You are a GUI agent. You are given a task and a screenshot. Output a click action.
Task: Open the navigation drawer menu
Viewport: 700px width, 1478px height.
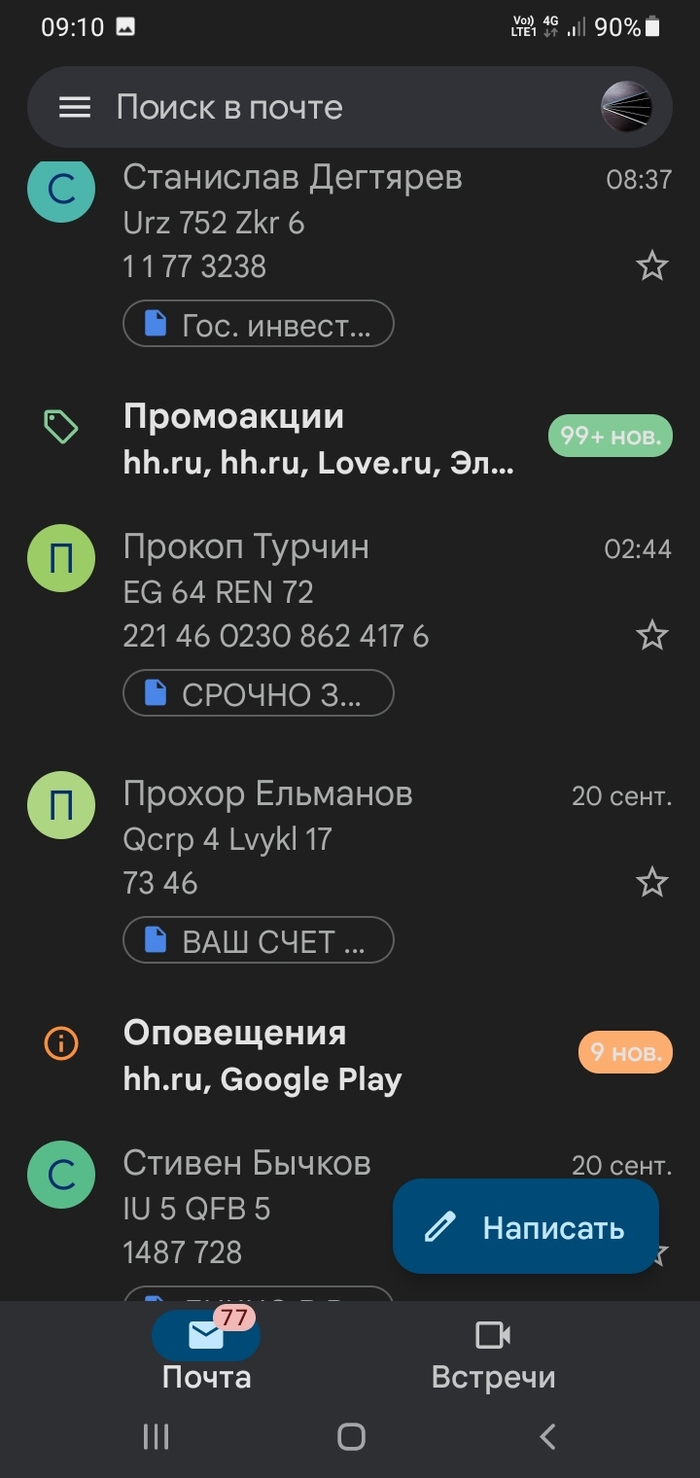[x=75, y=107]
